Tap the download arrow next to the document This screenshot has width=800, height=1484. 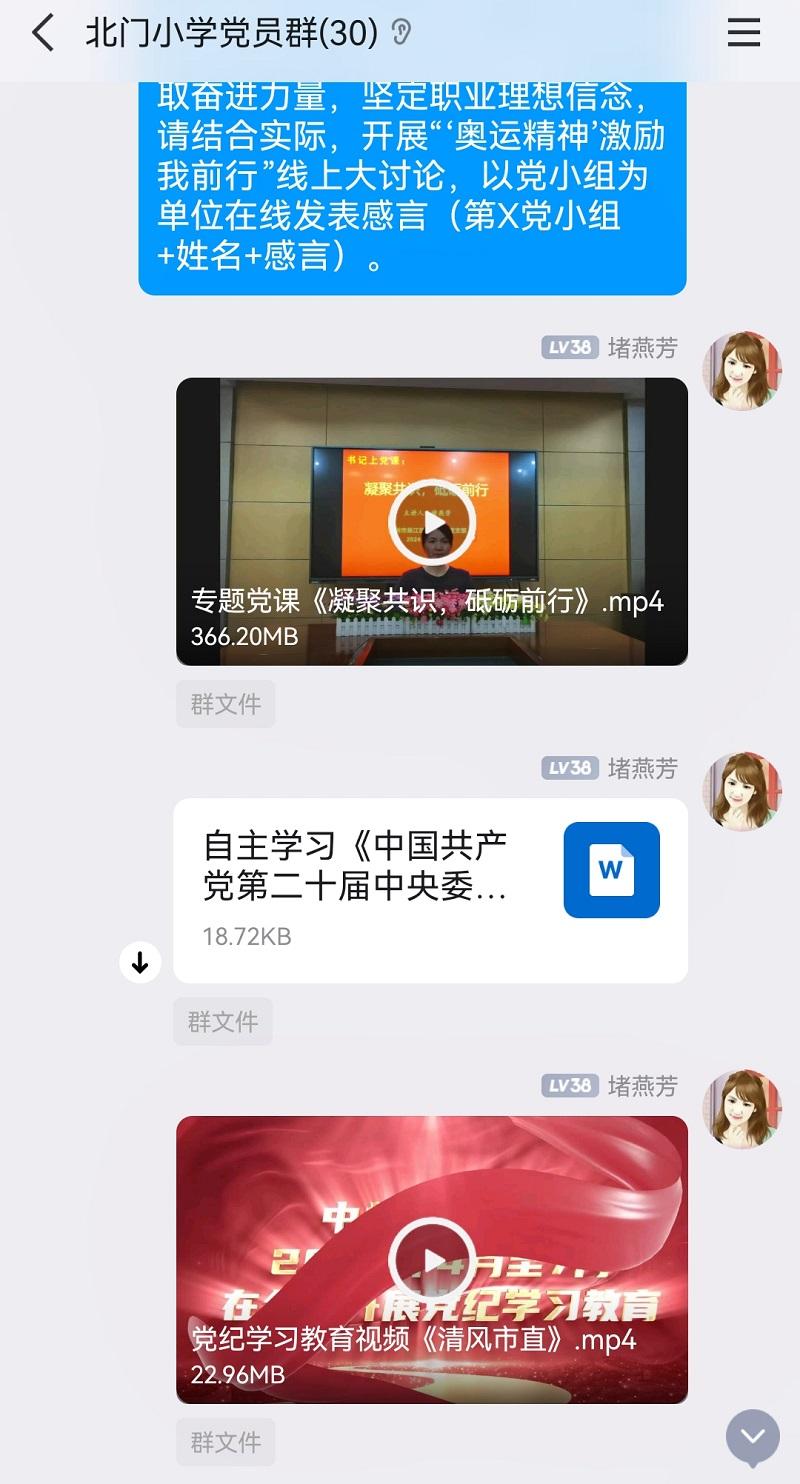point(140,962)
